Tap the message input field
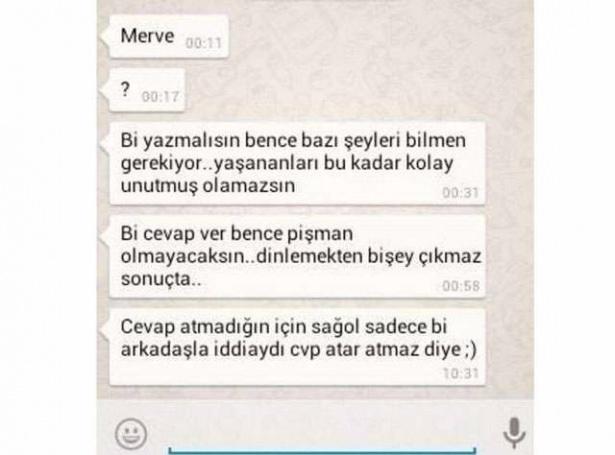Screen dimensions: 615x455 coord(320,432)
